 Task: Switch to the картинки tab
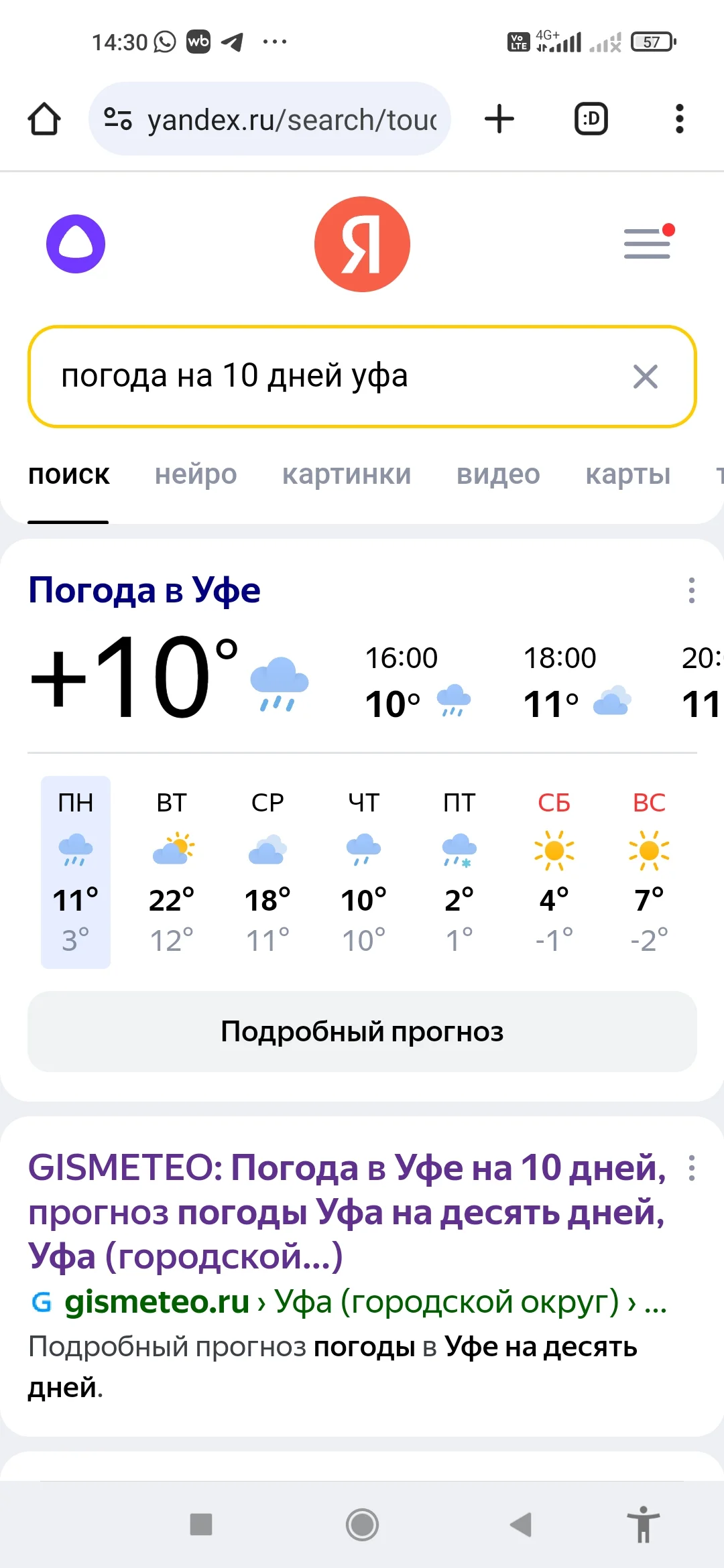tap(346, 474)
